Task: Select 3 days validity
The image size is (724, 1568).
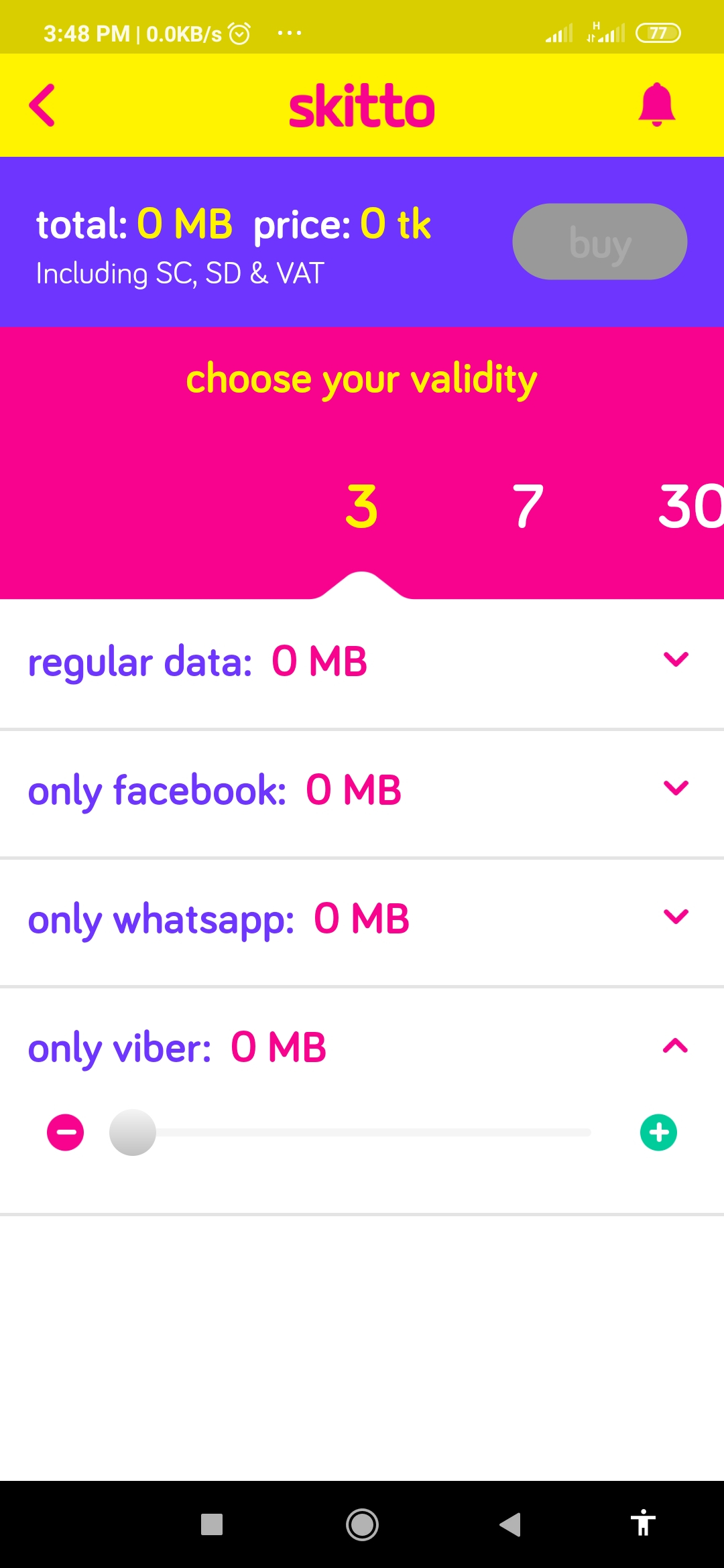Action: click(x=361, y=507)
